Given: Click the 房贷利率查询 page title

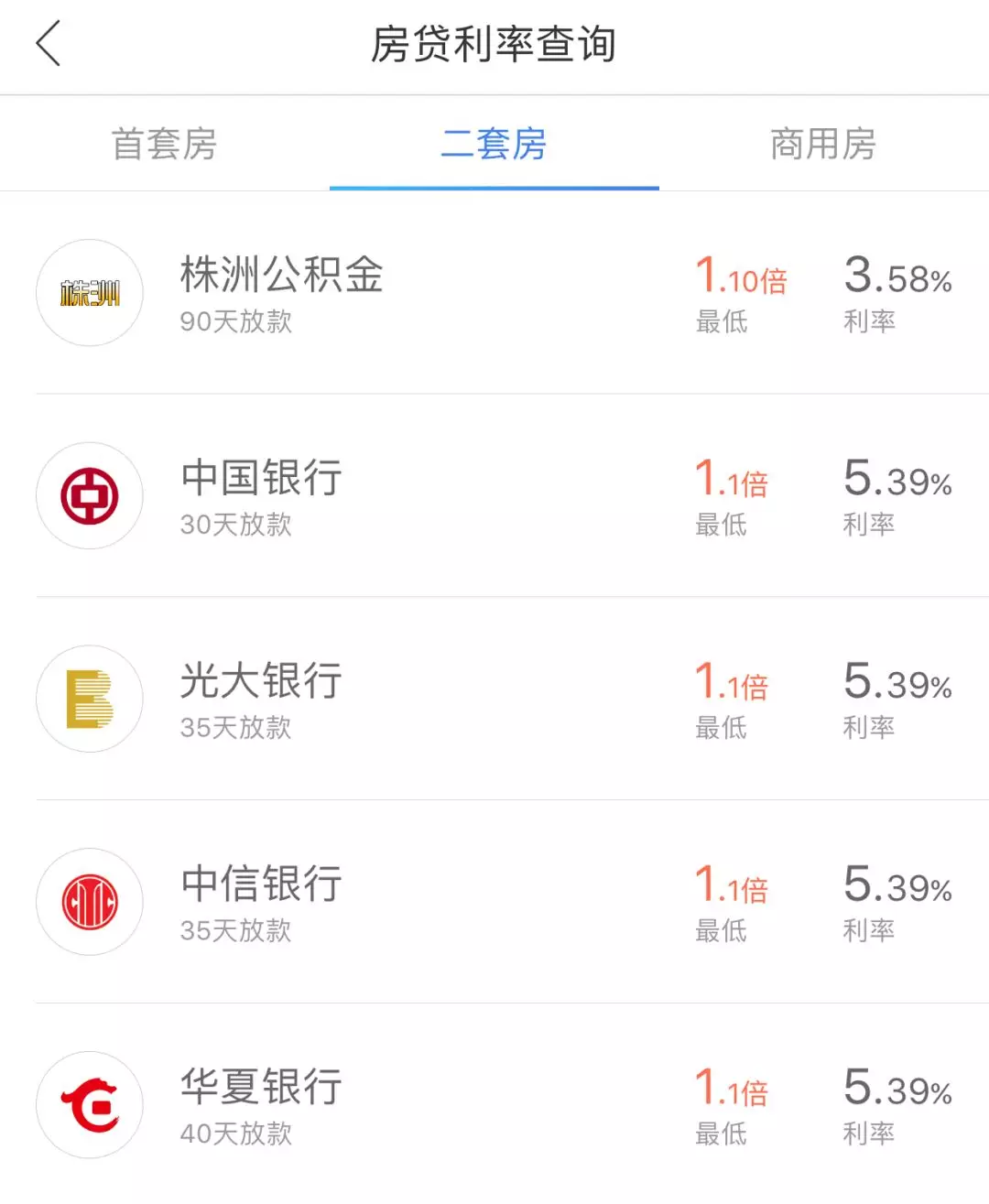Looking at the screenshot, I should click(494, 43).
